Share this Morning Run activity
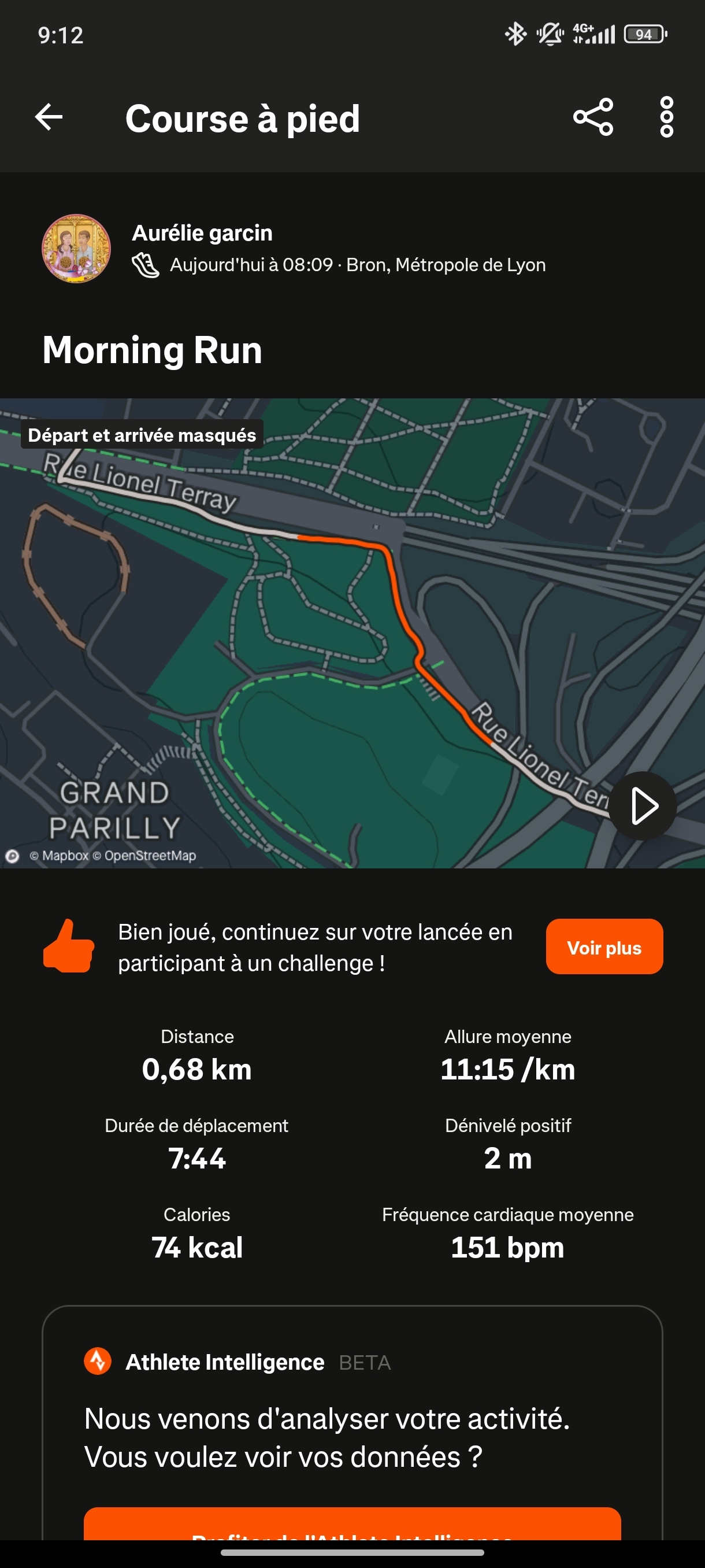 593,117
